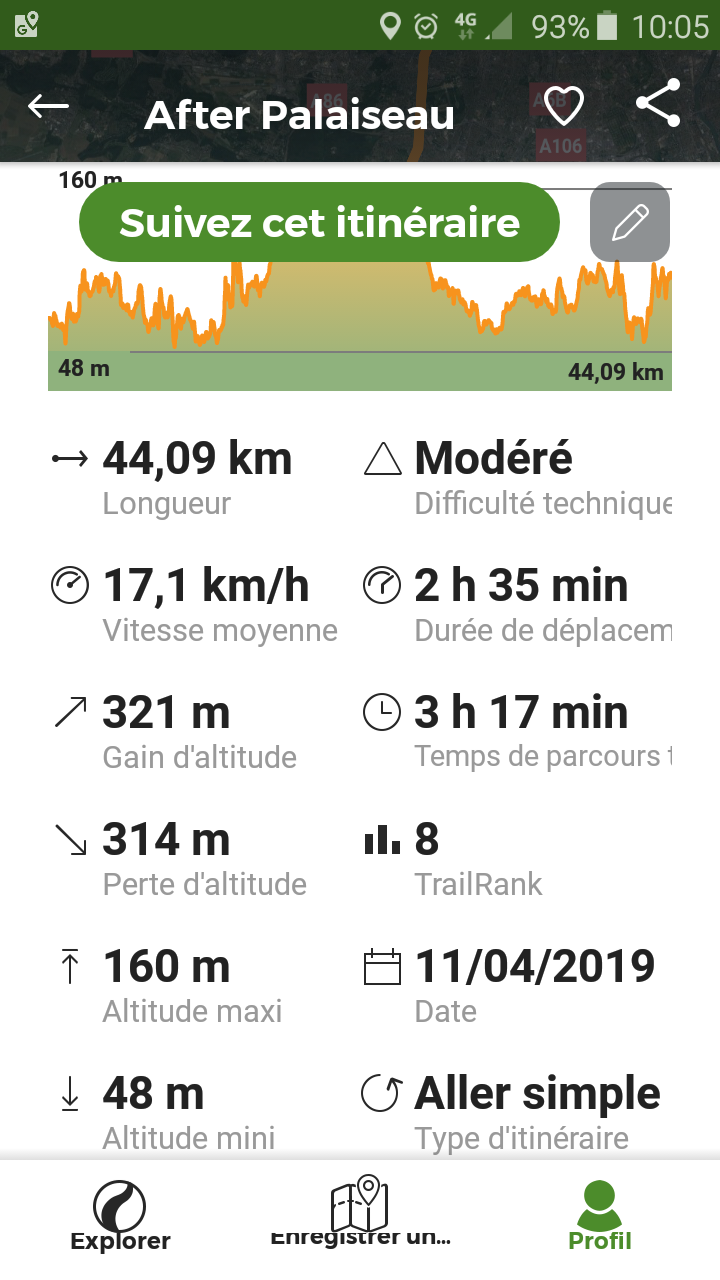Viewport: 720px width, 1280px height.
Task: Share this trail
Action: click(658, 104)
